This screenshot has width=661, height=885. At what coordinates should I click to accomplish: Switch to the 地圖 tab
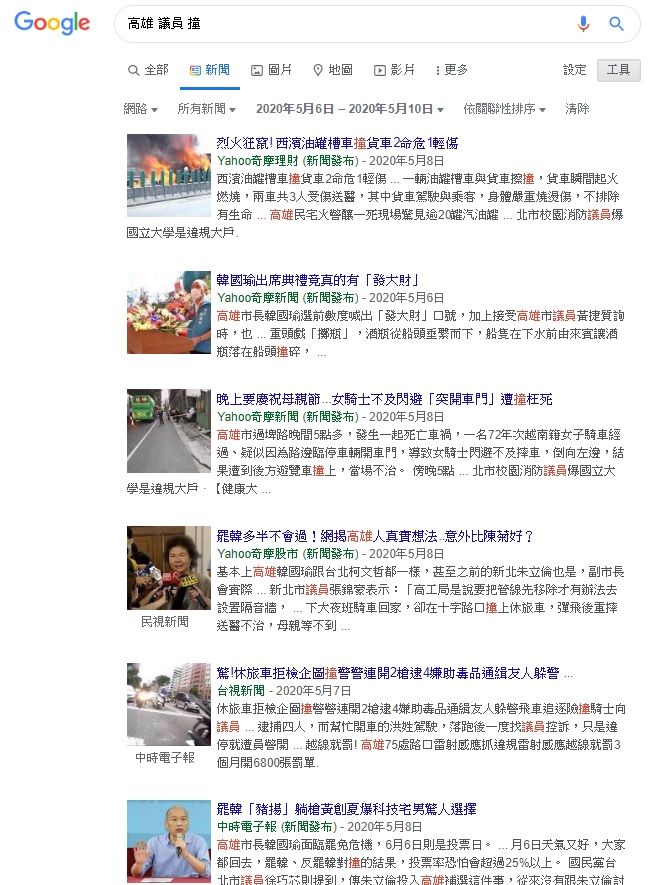pos(332,70)
